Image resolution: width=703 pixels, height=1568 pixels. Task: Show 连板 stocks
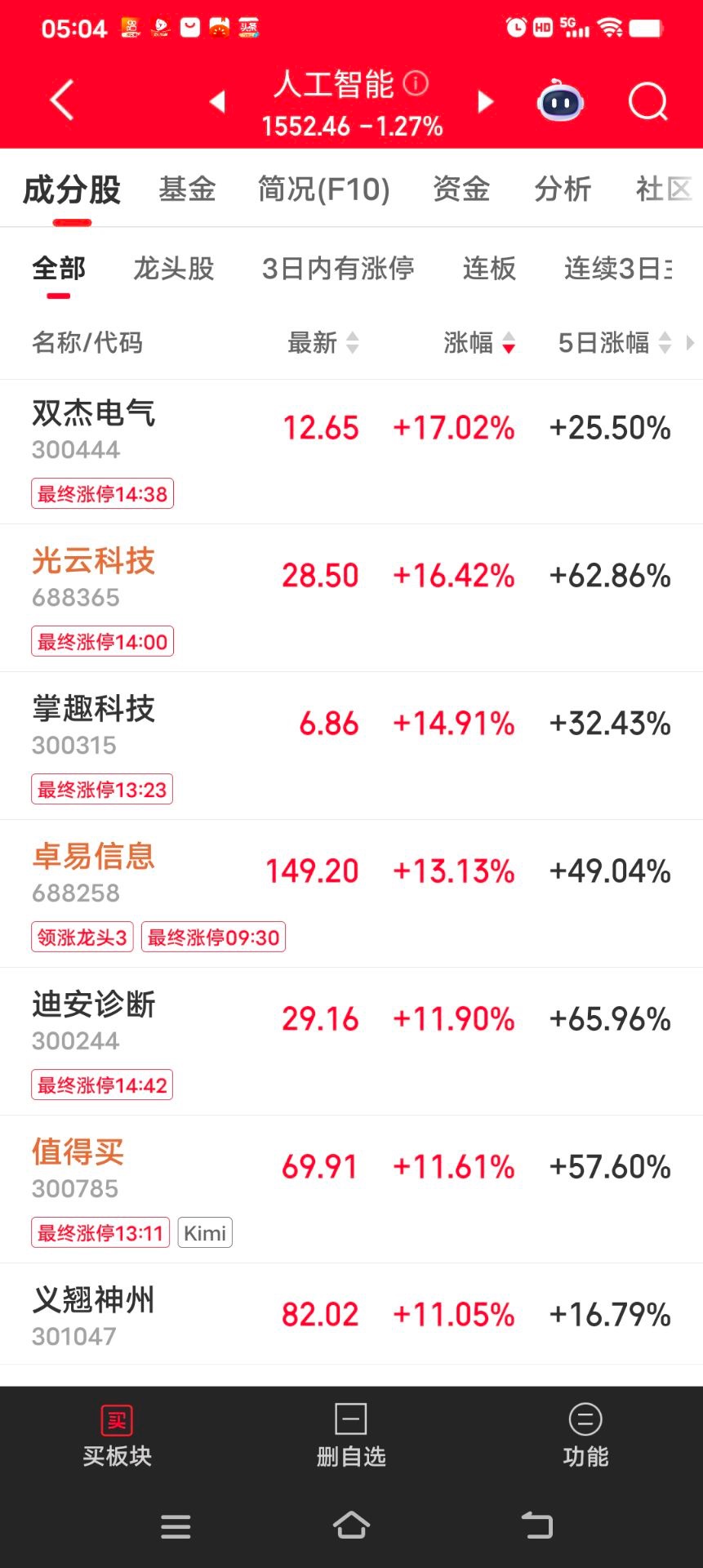point(489,269)
